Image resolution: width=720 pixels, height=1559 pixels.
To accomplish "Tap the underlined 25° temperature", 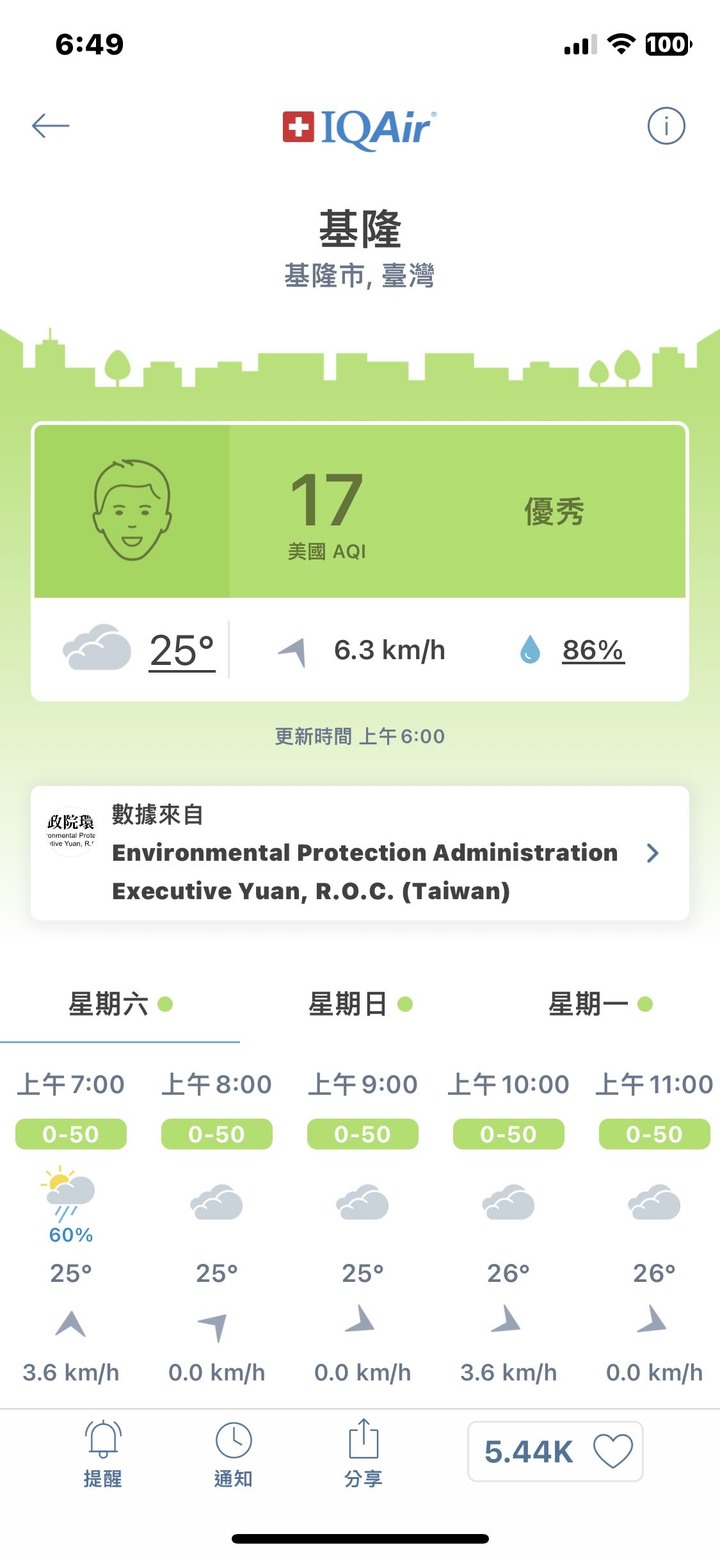I will [x=182, y=651].
